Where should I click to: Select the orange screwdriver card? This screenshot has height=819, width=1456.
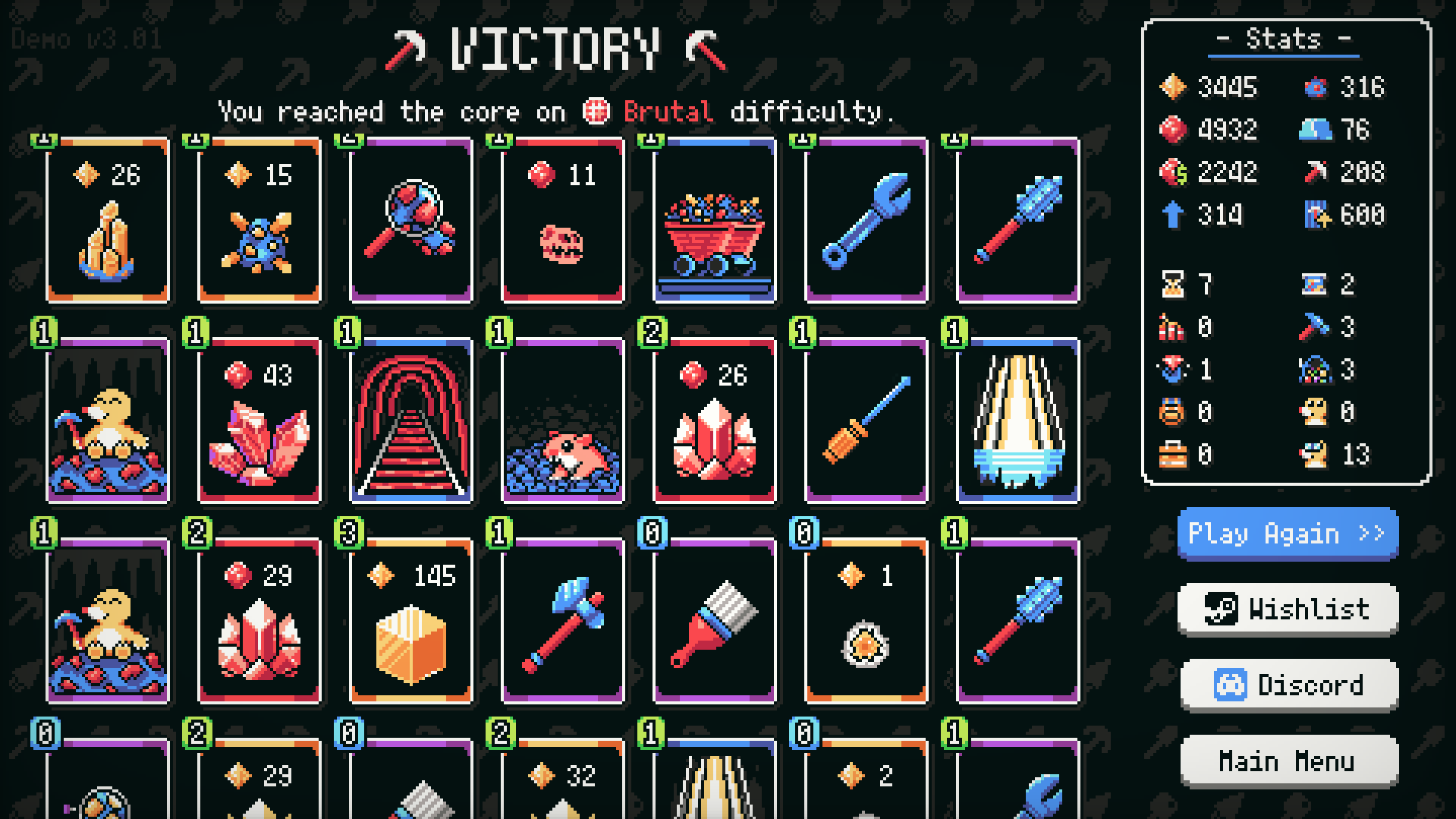coord(866,420)
